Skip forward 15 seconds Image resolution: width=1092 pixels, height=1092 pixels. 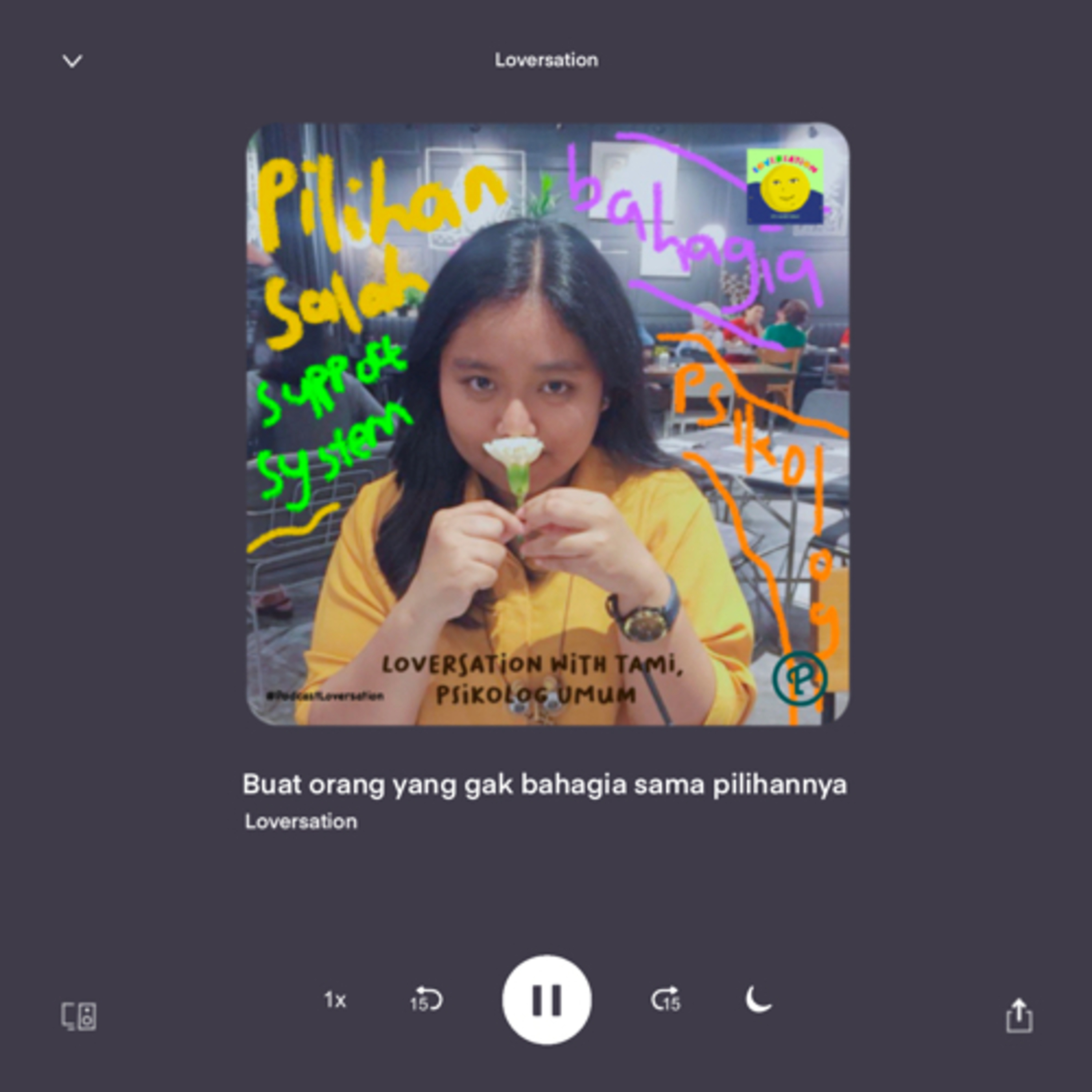tap(666, 1000)
